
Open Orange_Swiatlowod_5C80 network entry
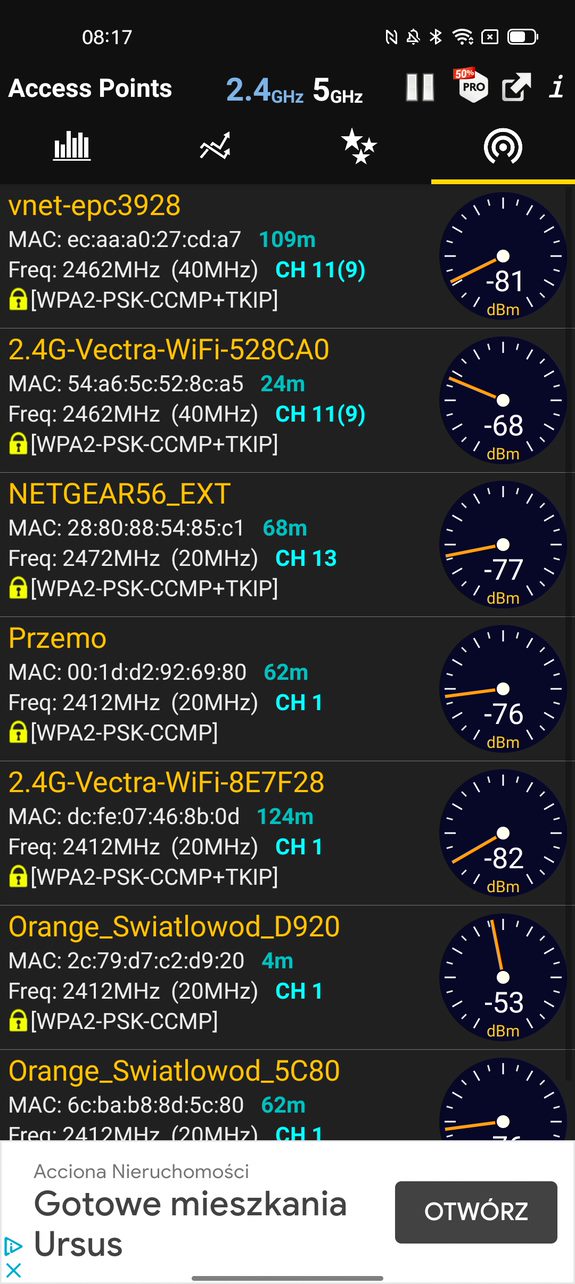click(287, 1095)
